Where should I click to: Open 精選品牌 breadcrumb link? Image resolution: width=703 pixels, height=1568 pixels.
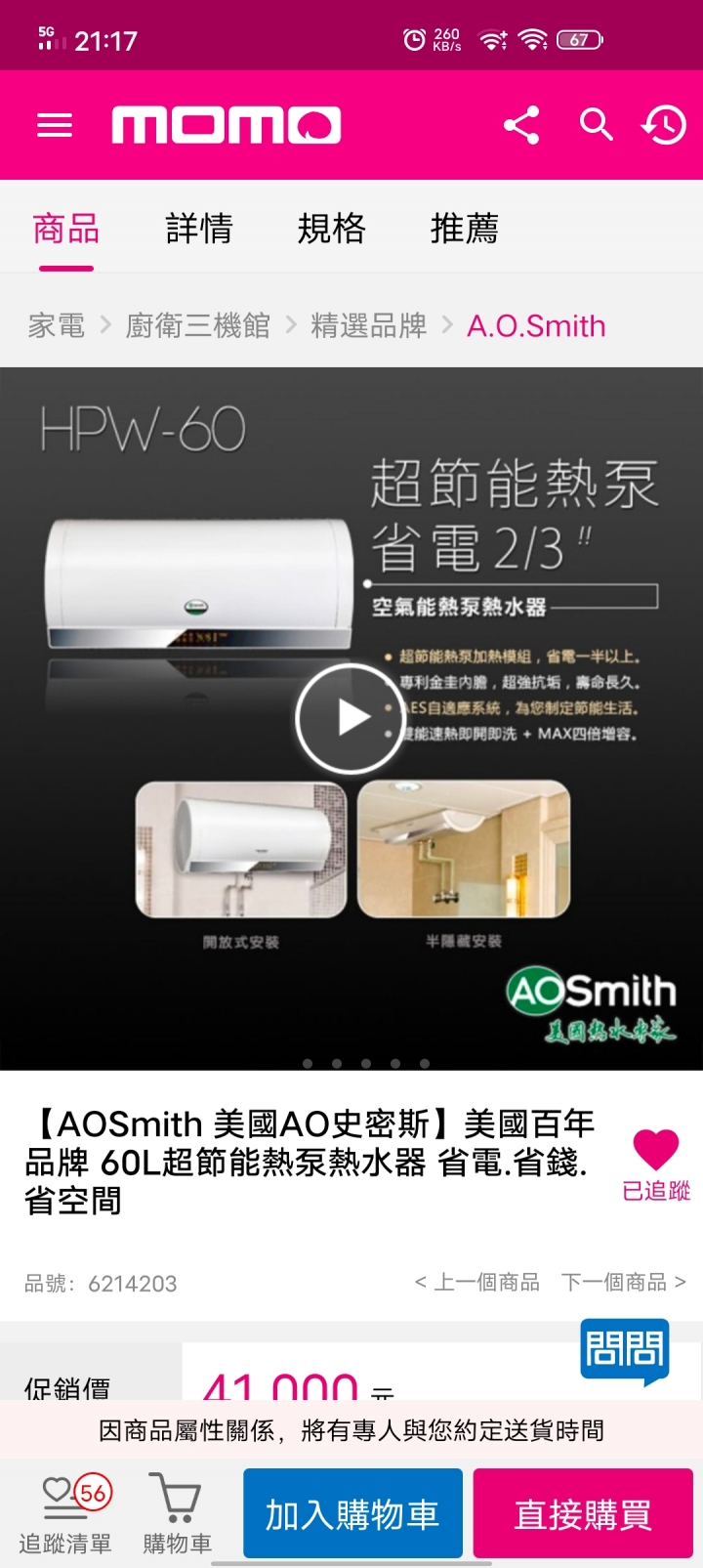click(368, 325)
